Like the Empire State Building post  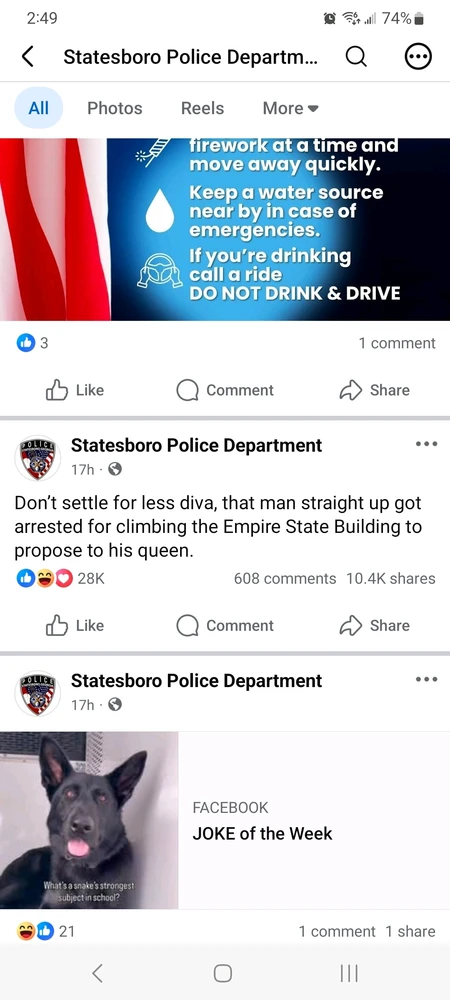pyautogui.click(x=75, y=625)
